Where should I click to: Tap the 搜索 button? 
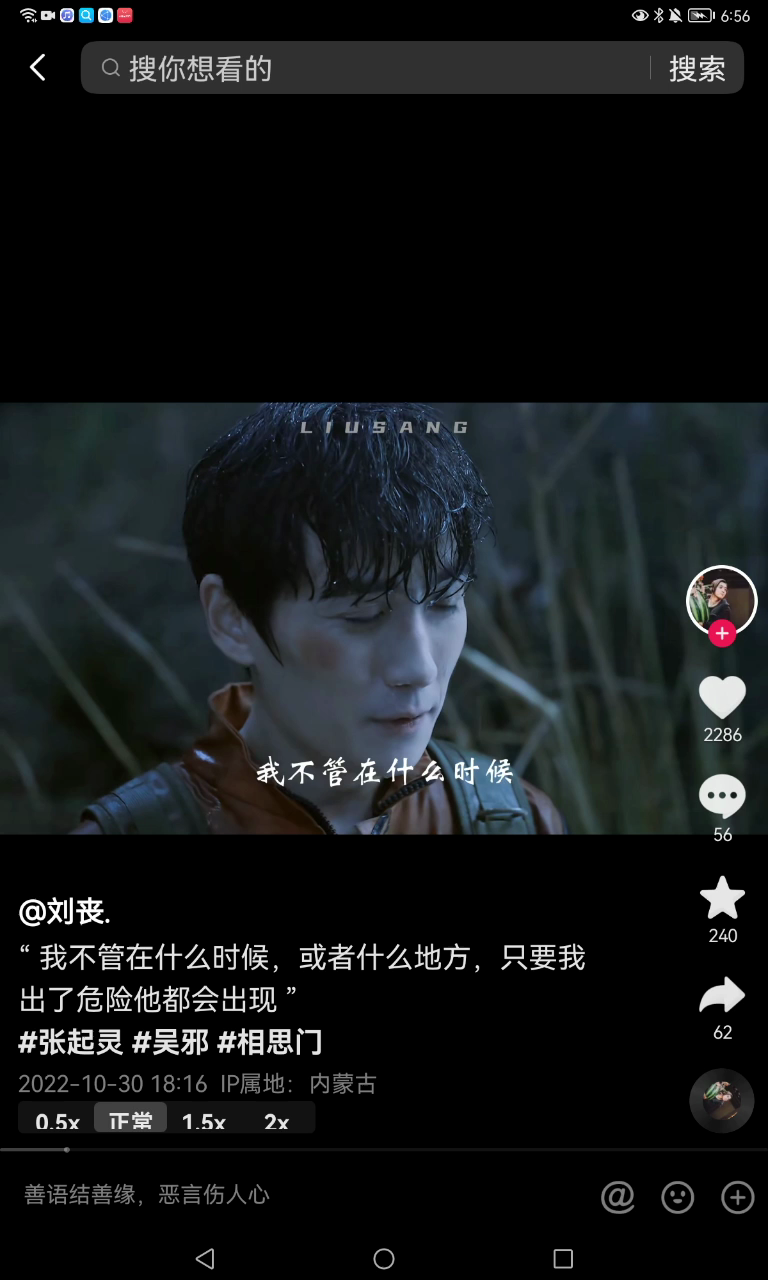tap(697, 68)
